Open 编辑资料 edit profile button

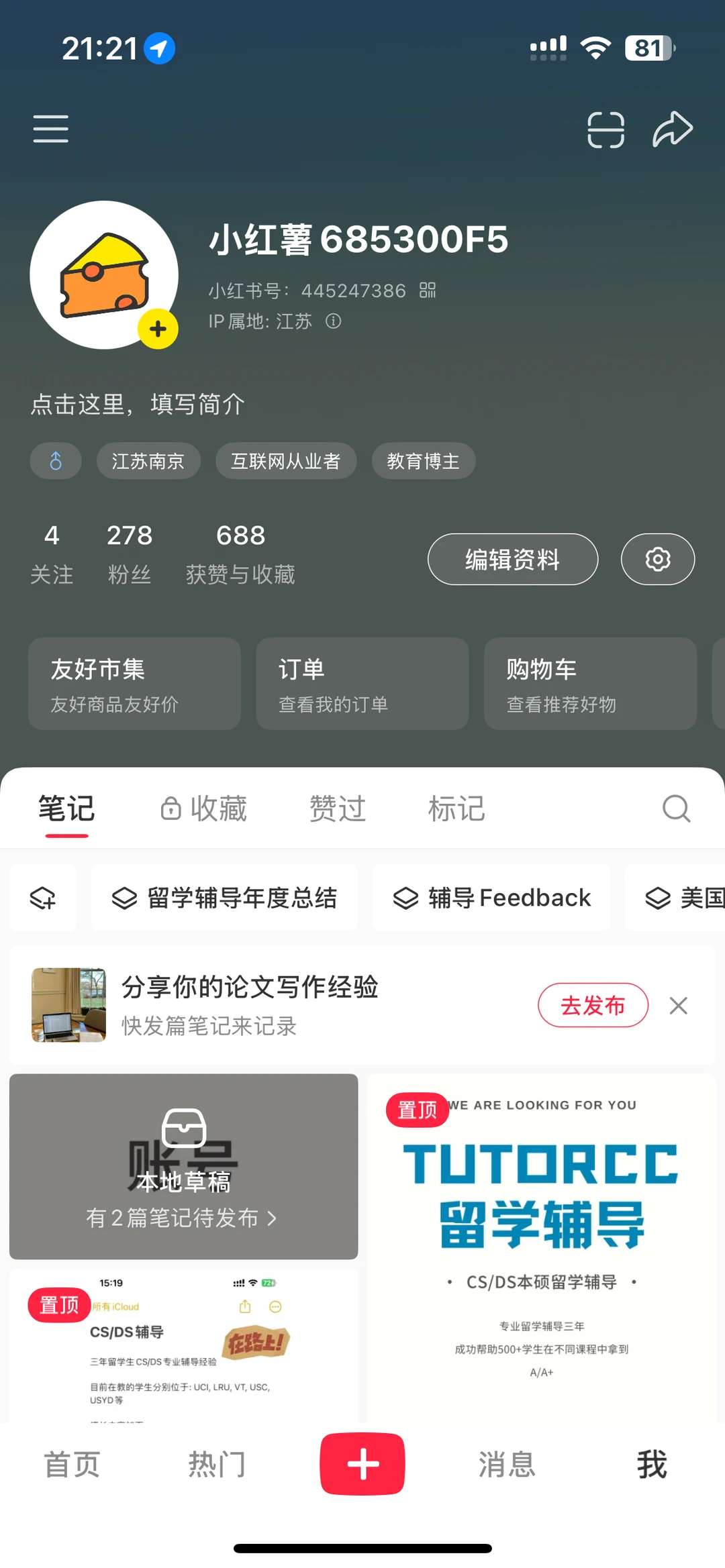point(513,559)
